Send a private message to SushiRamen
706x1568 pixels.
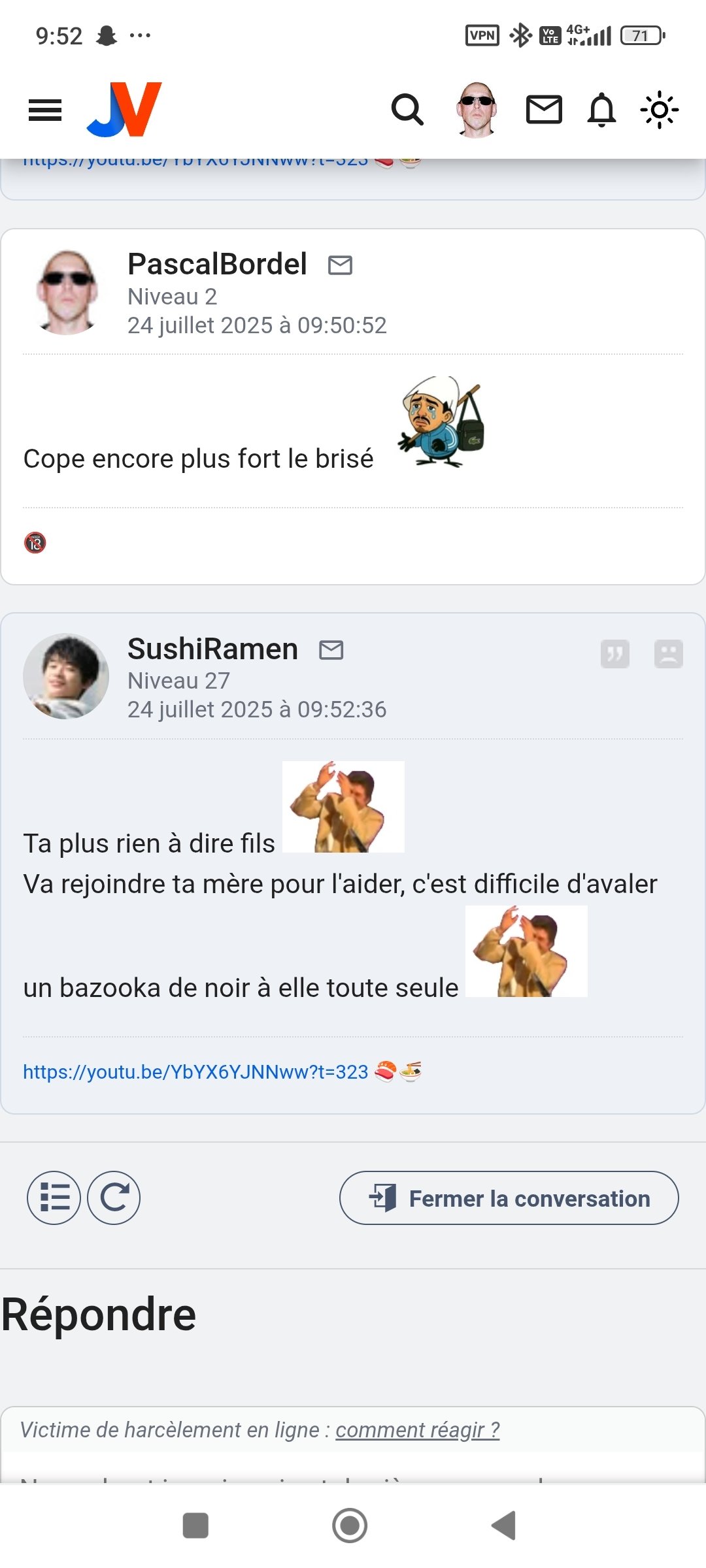coord(331,650)
